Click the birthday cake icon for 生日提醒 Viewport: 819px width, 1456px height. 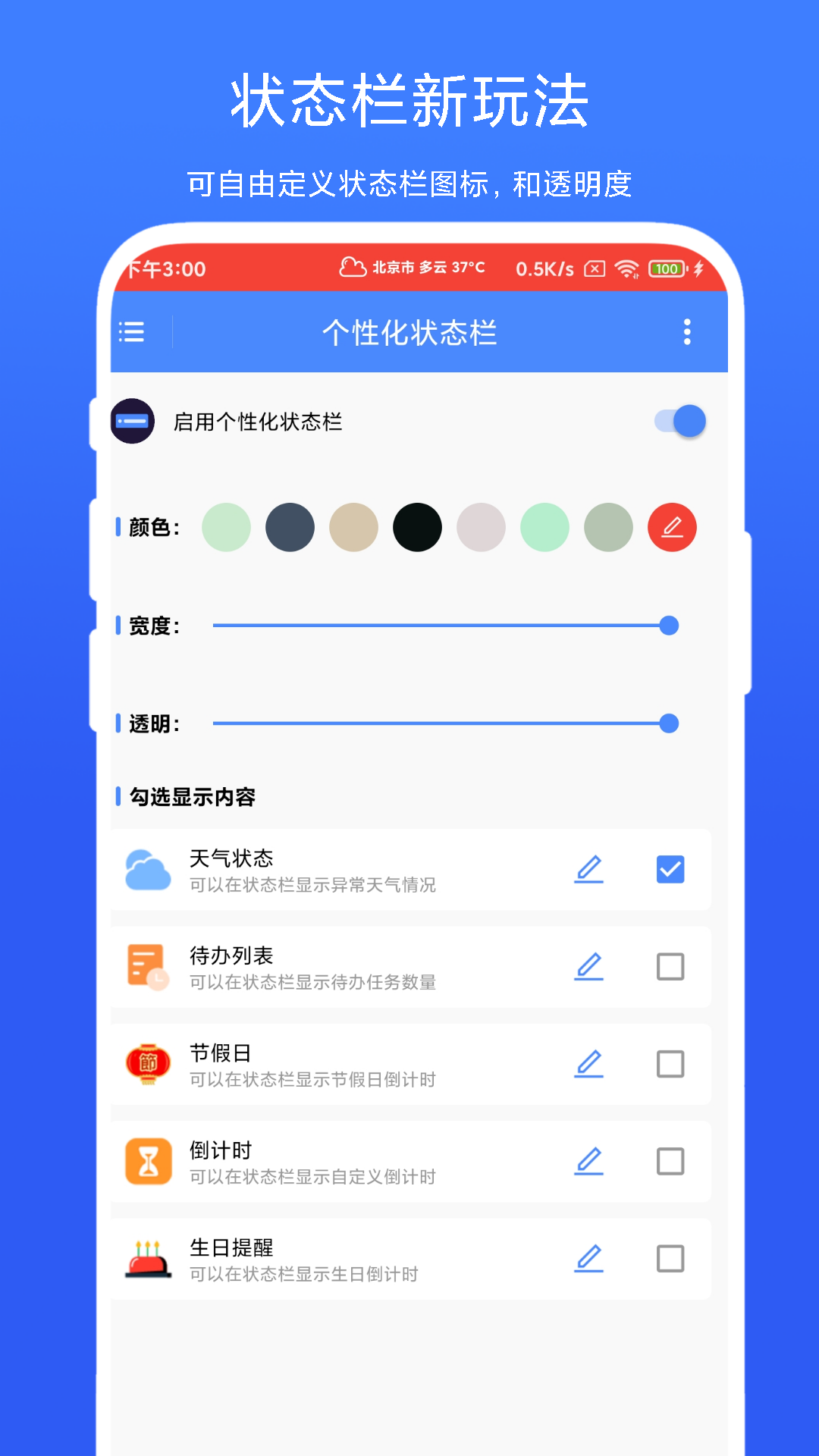147,1257
